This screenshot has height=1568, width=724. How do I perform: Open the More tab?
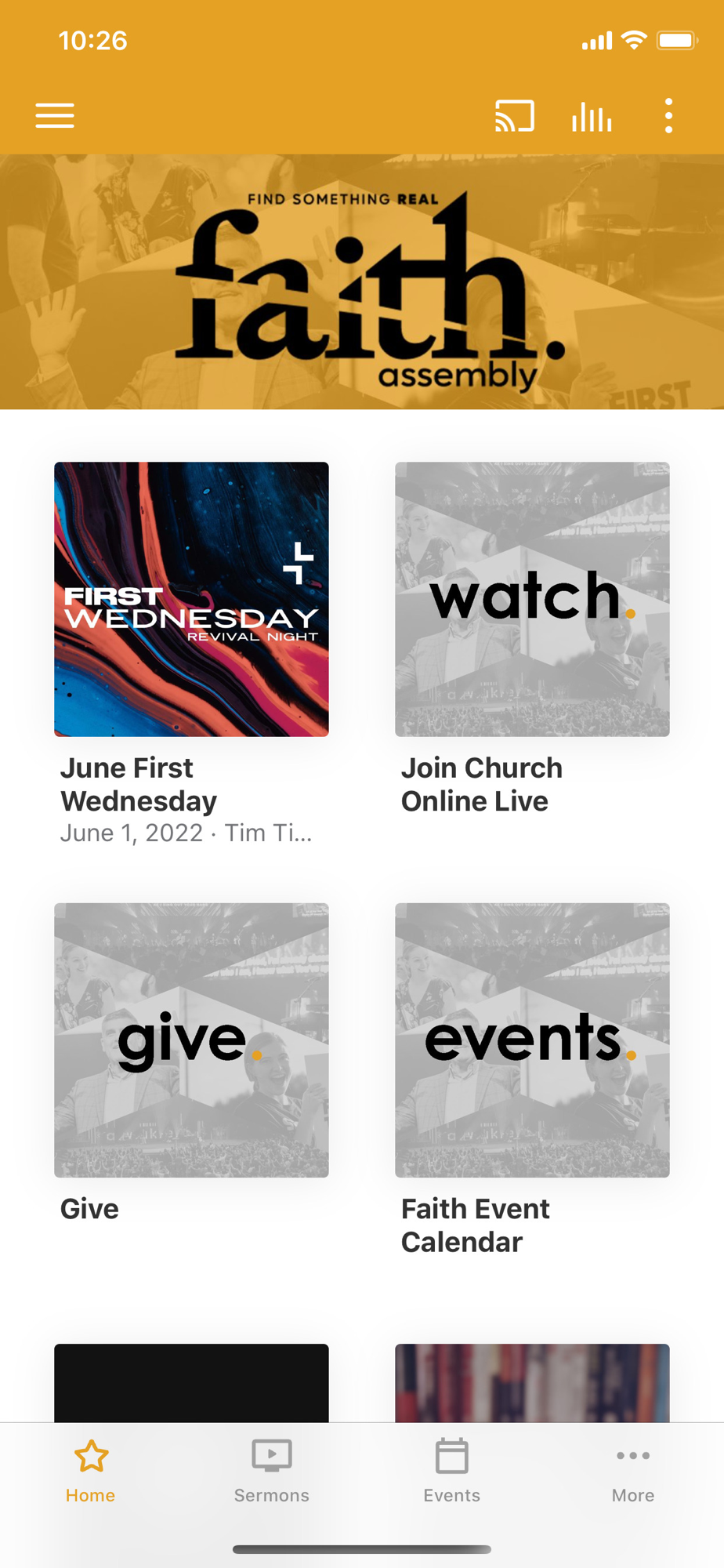click(632, 1471)
